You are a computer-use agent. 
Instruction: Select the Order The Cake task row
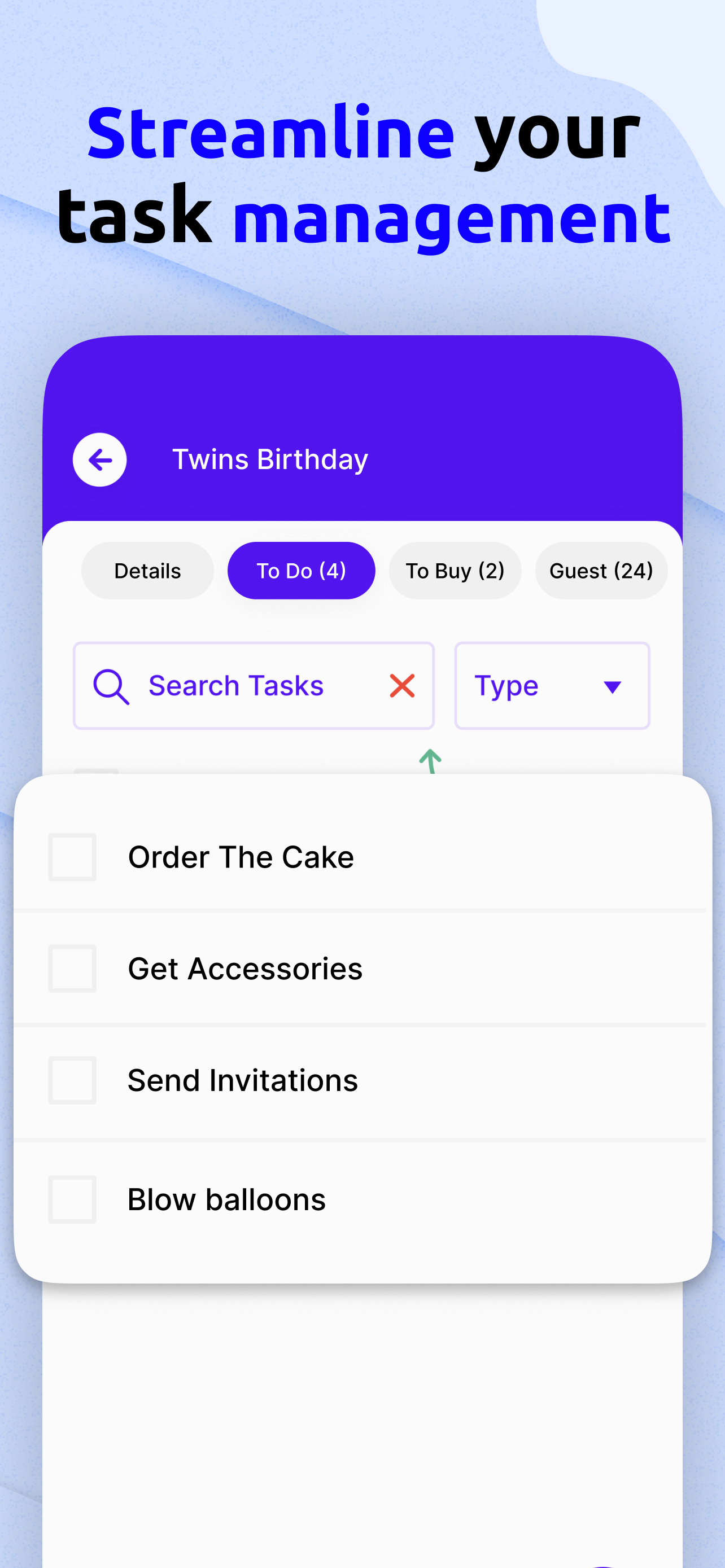[x=241, y=857]
